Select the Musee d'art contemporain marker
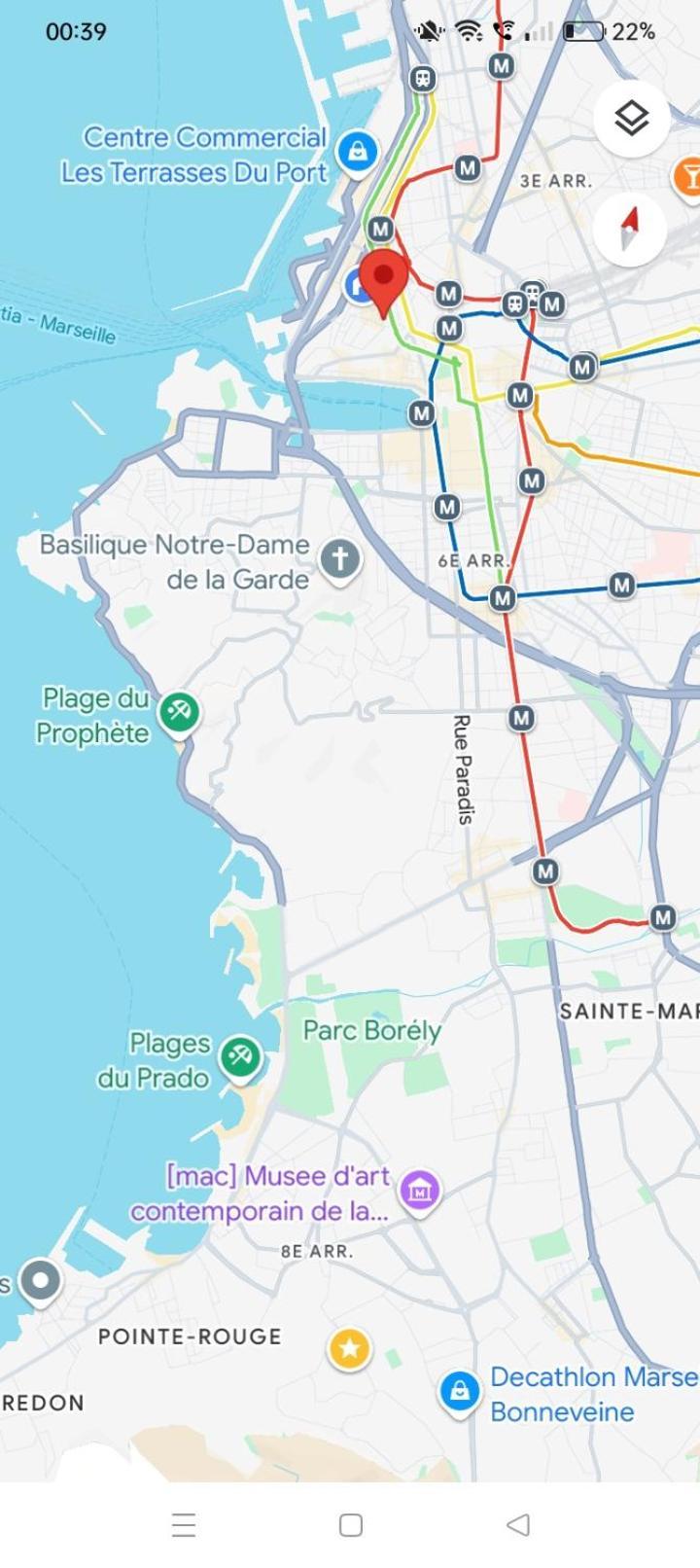The width and height of the screenshot is (700, 1568). (x=419, y=1191)
